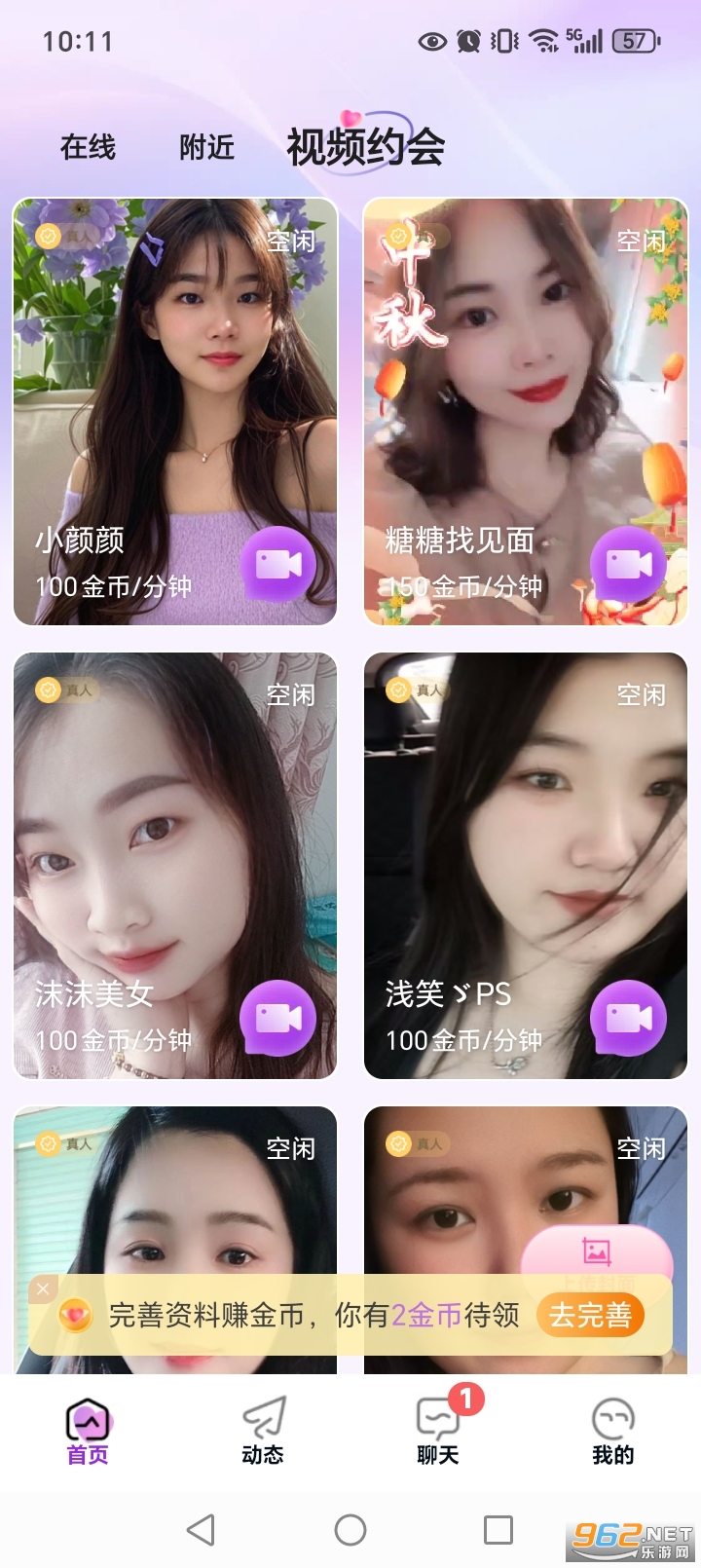
Task: Tap the upload cover photo icon on bottom-right card
Action: click(x=598, y=1250)
